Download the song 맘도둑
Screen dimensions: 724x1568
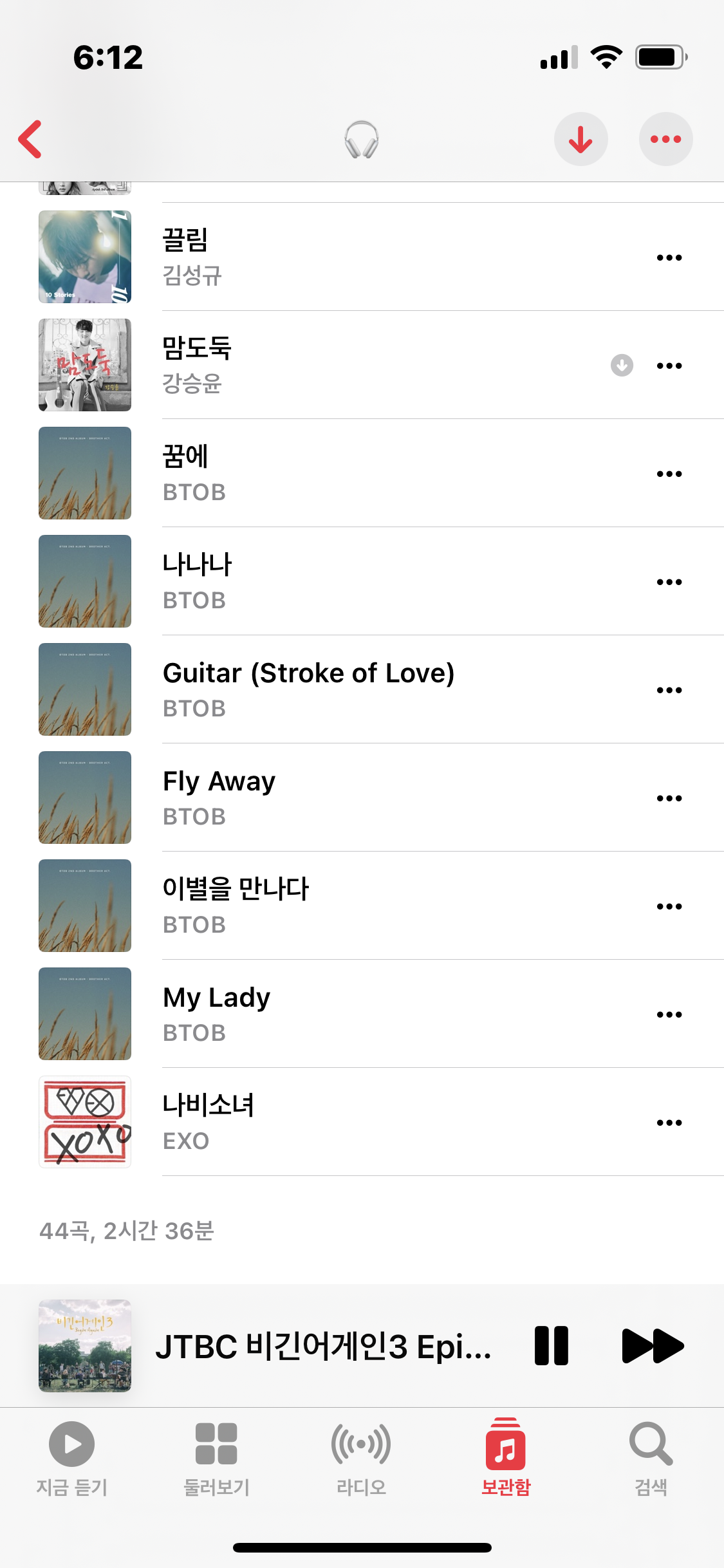[x=622, y=366]
